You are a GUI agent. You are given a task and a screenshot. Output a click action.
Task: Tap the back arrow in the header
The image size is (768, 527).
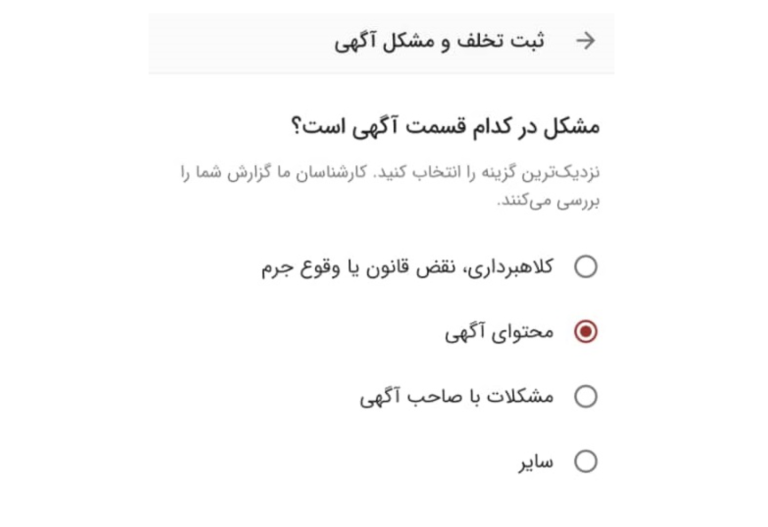point(586,41)
